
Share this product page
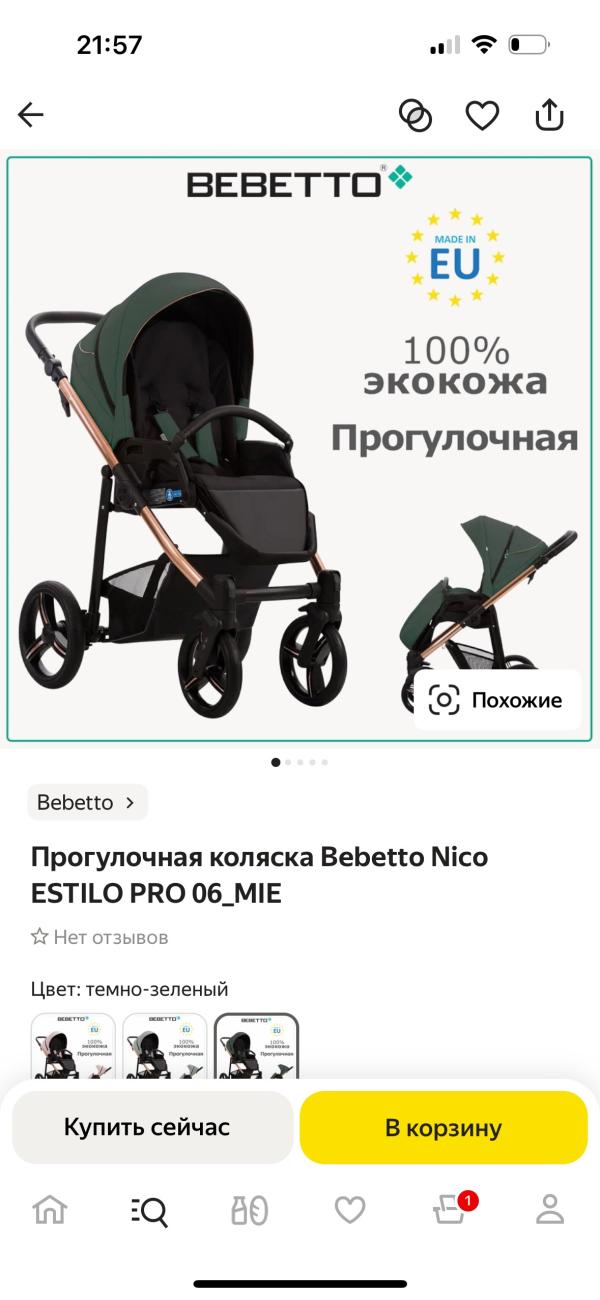549,114
